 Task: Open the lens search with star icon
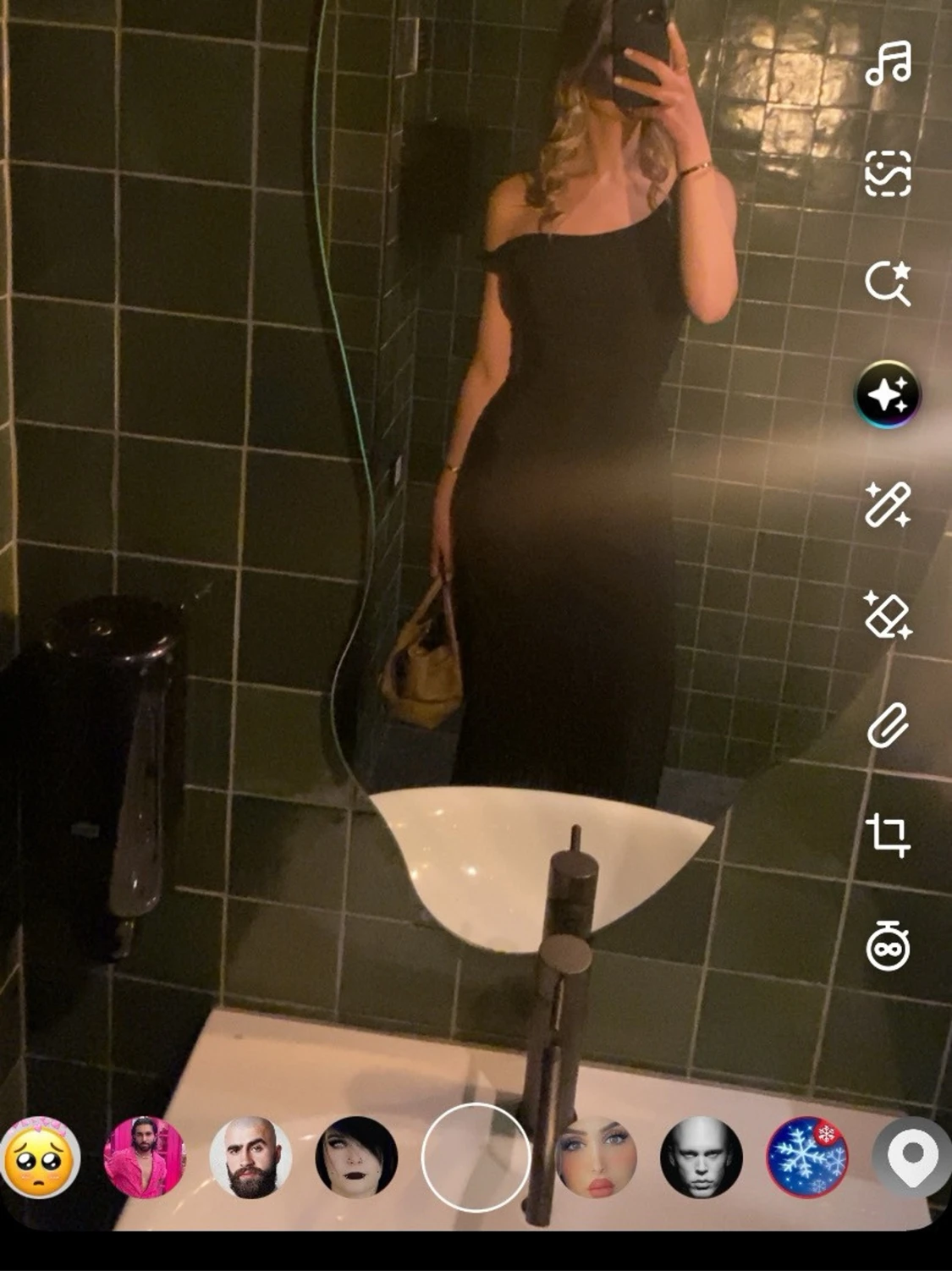[x=888, y=283]
